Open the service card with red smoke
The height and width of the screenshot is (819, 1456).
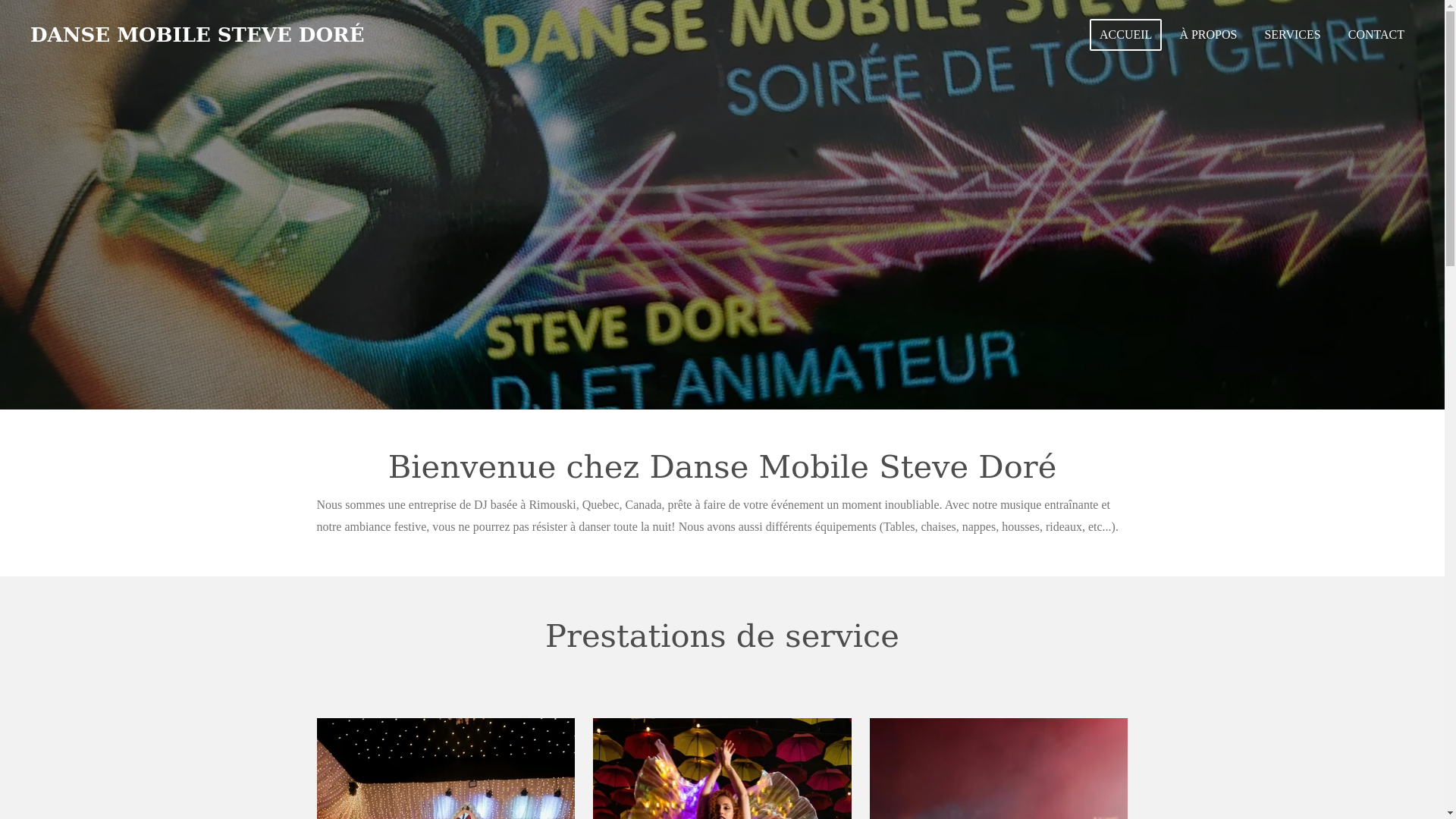point(997,767)
